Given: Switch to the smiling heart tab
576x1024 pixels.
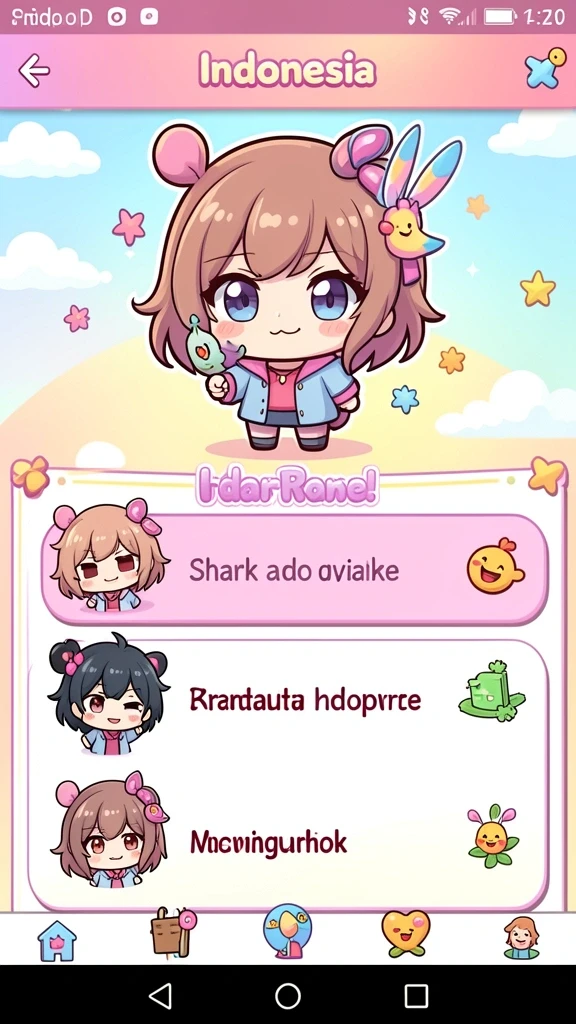Looking at the screenshot, I should pyautogui.click(x=406, y=934).
